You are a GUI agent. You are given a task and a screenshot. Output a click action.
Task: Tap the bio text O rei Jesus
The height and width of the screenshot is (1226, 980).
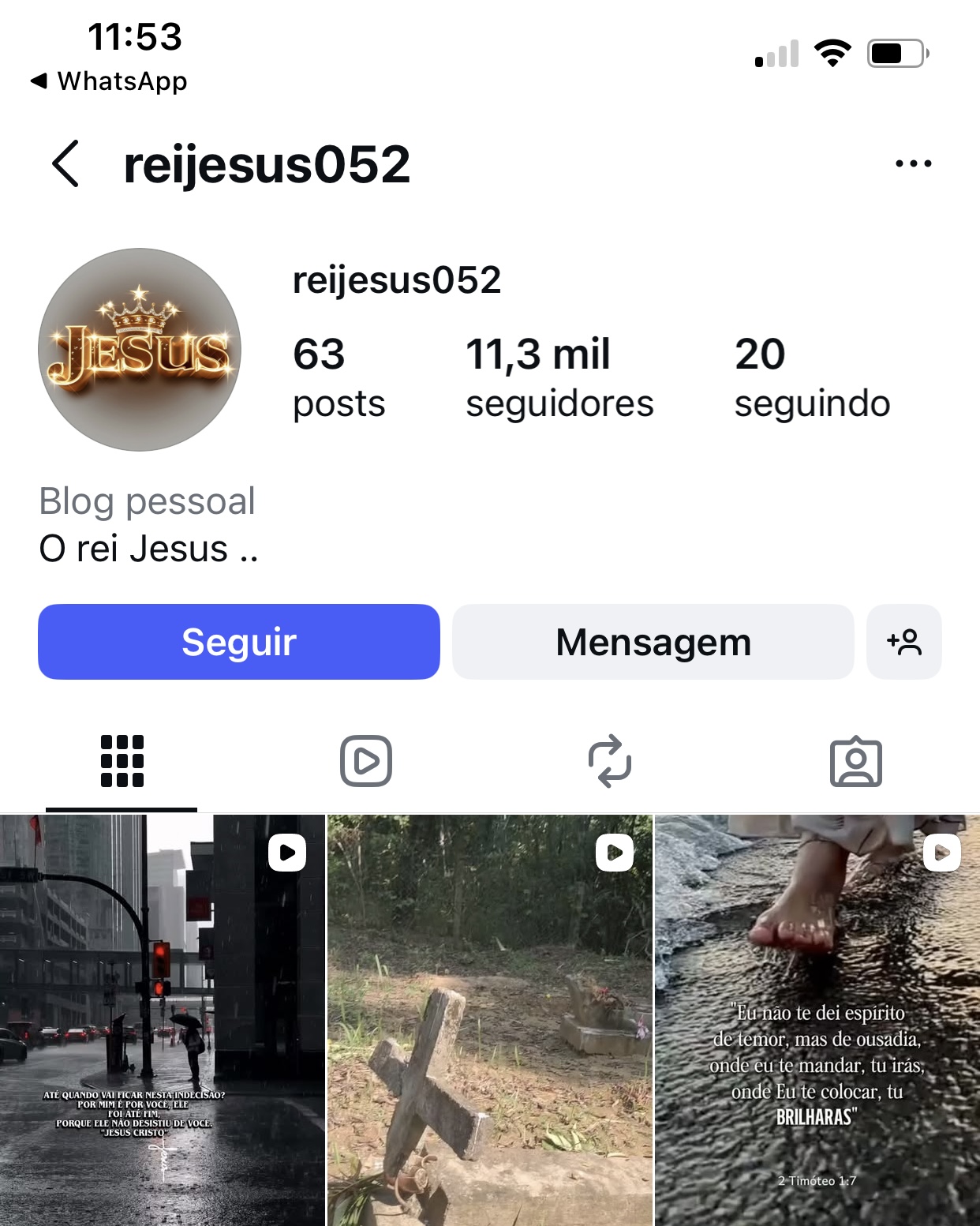pyautogui.click(x=147, y=548)
